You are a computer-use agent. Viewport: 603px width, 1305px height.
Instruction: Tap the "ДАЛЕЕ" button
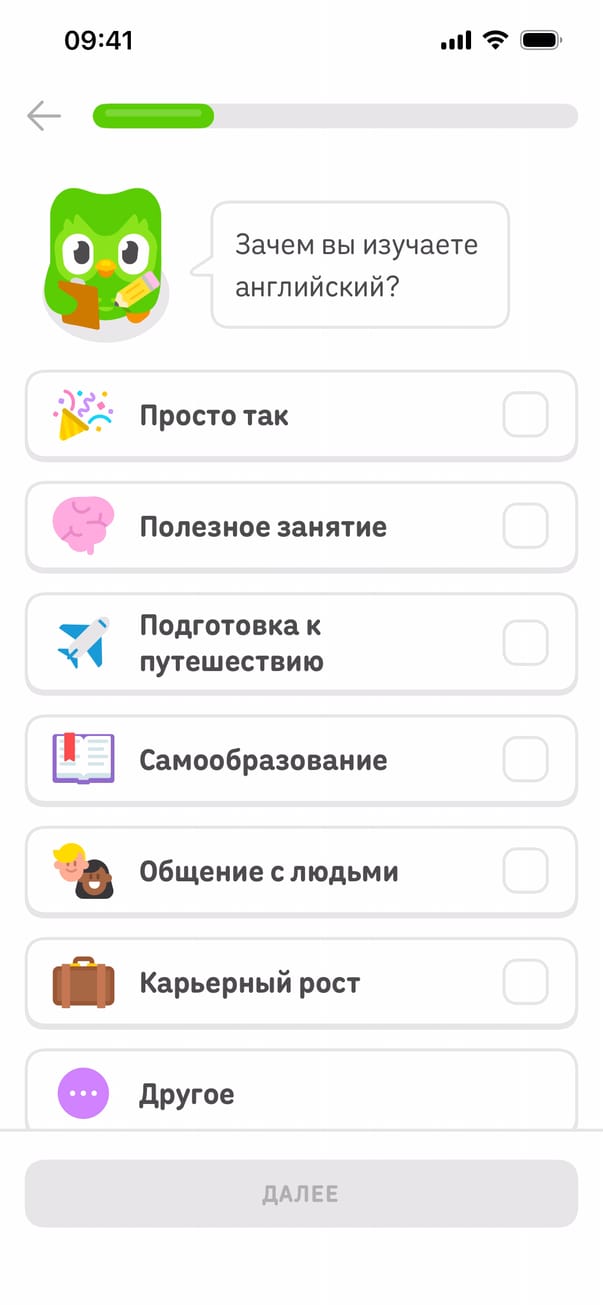[x=301, y=1193]
